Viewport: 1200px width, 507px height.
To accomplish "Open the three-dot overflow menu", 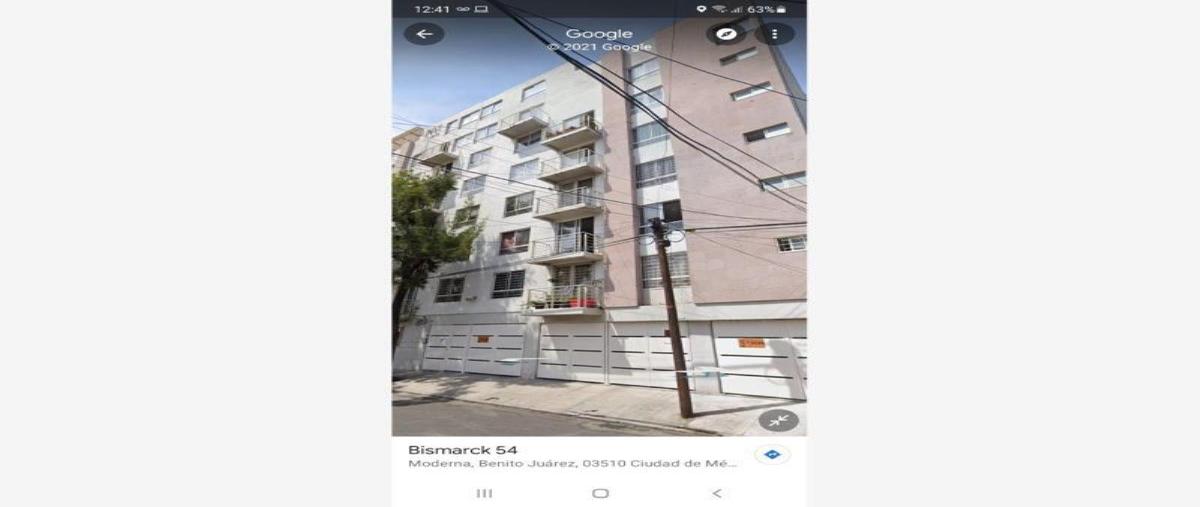I will tap(774, 34).
